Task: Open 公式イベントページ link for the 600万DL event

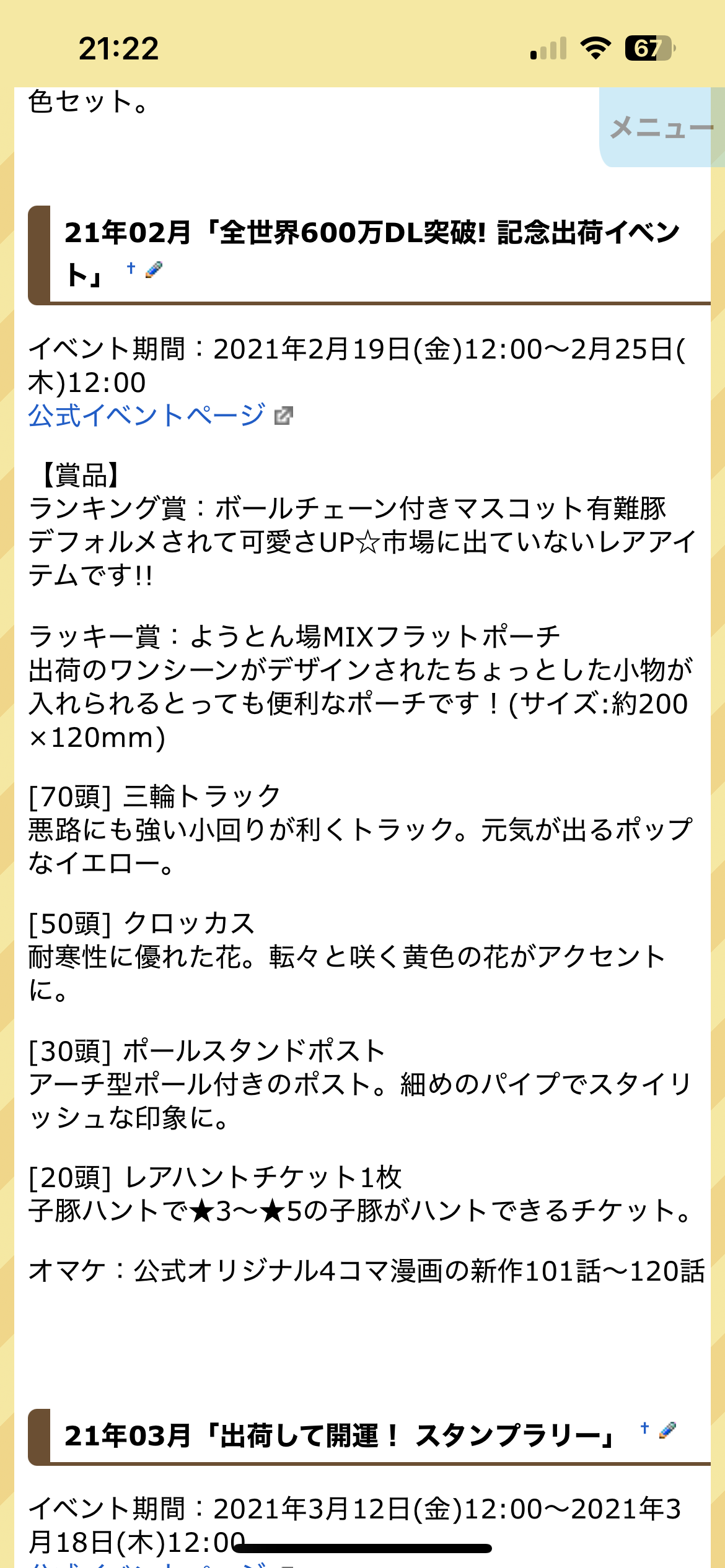Action: pyautogui.click(x=147, y=416)
